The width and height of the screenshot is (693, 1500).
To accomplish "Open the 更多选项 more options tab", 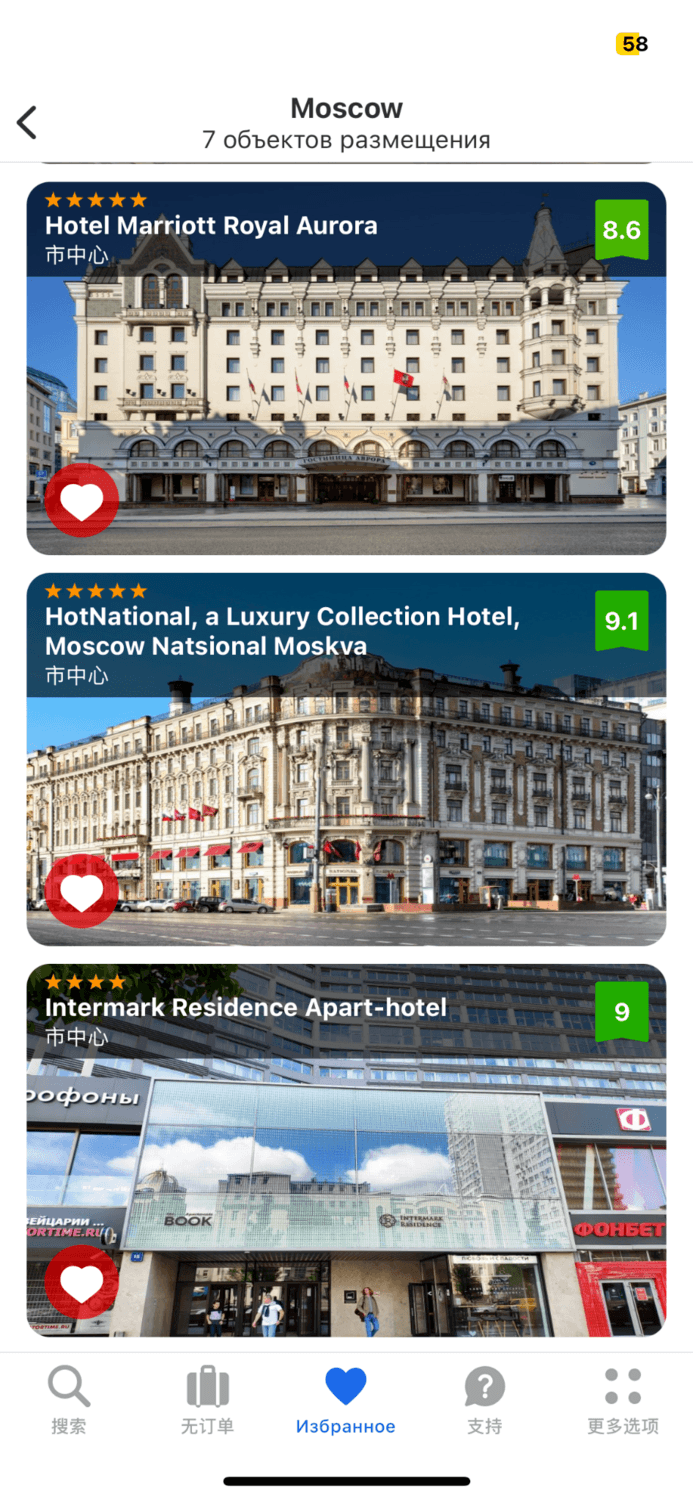I will (622, 1400).
